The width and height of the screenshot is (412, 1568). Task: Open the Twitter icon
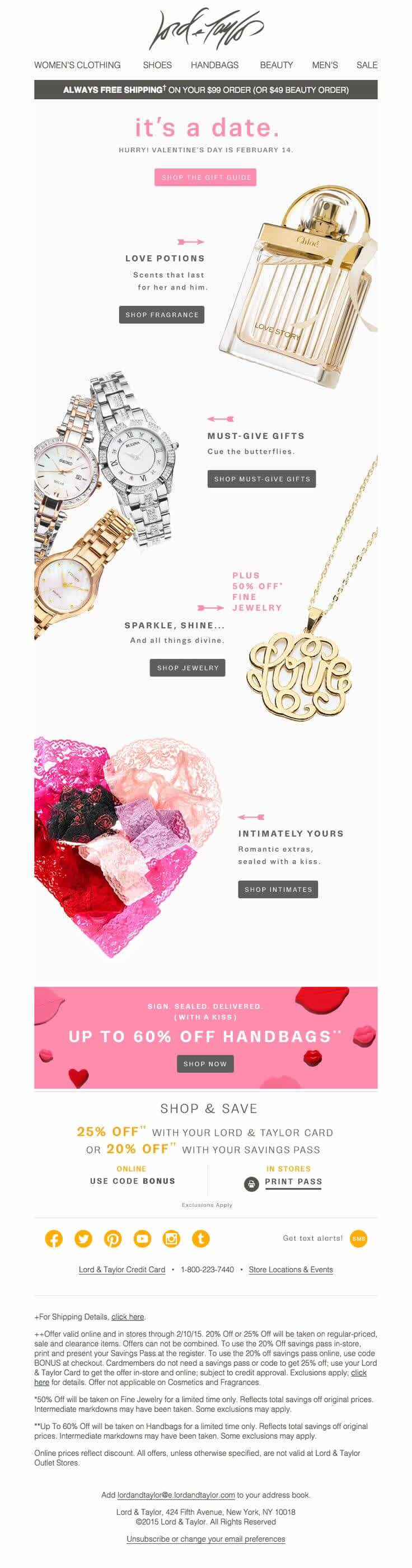pos(83,1239)
